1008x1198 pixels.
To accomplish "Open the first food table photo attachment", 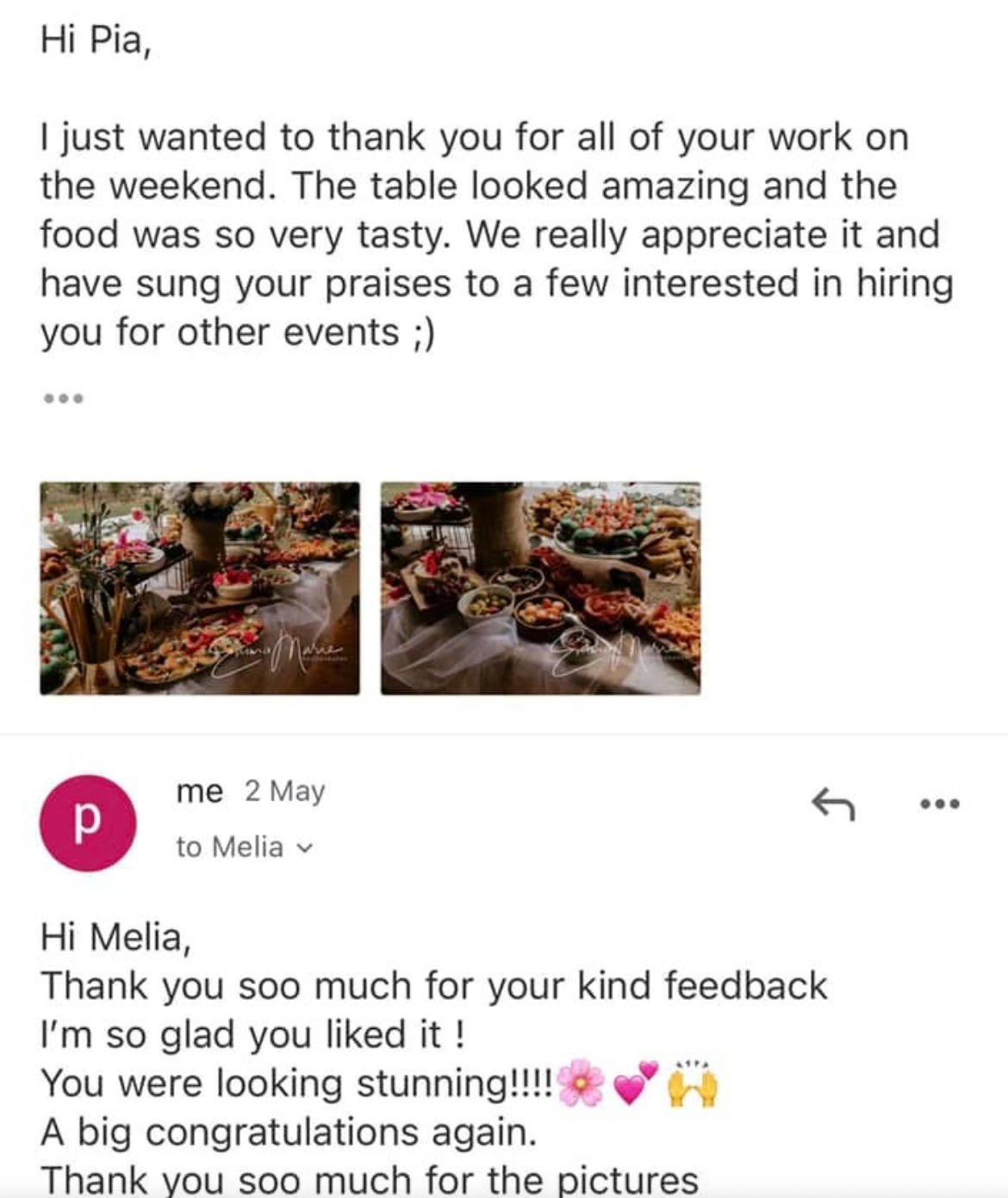I will coord(200,588).
